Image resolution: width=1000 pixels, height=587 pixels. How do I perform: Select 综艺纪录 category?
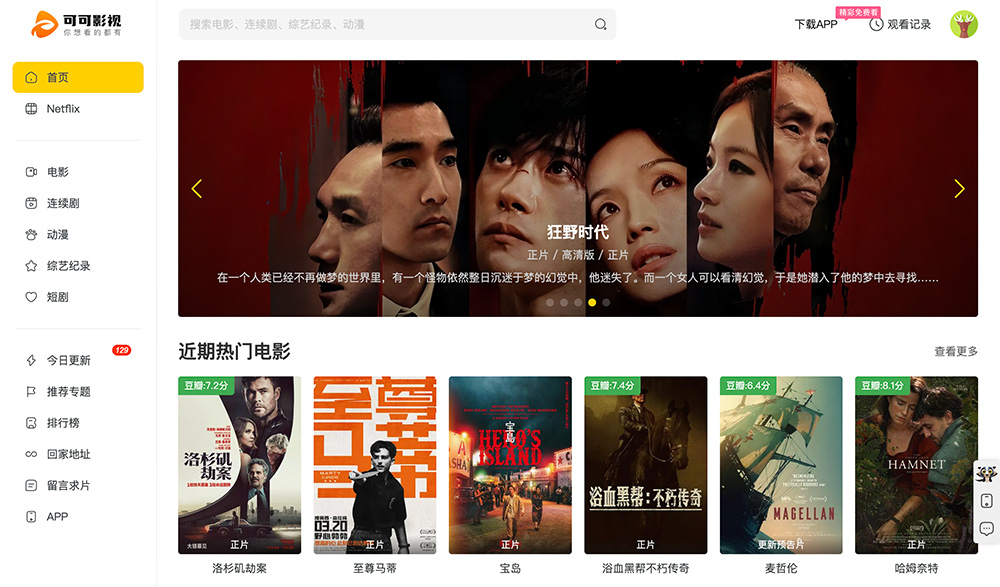pos(68,266)
